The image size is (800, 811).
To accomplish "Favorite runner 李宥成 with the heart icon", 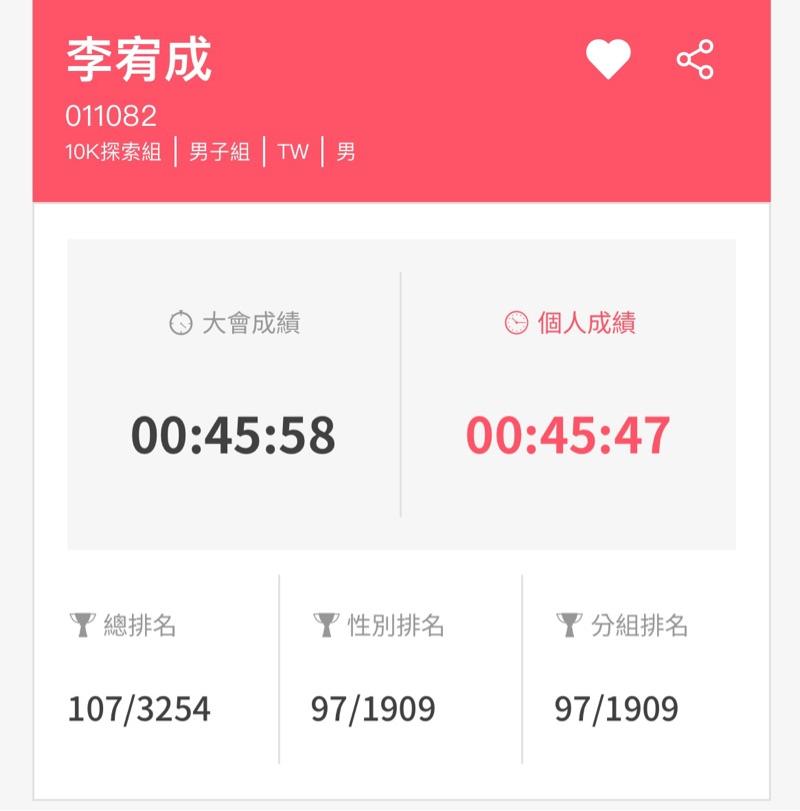I will (608, 60).
